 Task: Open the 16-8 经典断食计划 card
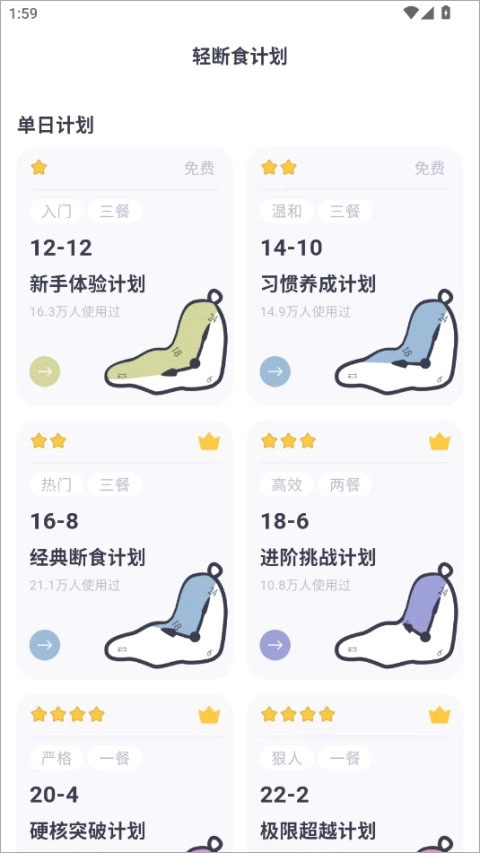click(125, 549)
